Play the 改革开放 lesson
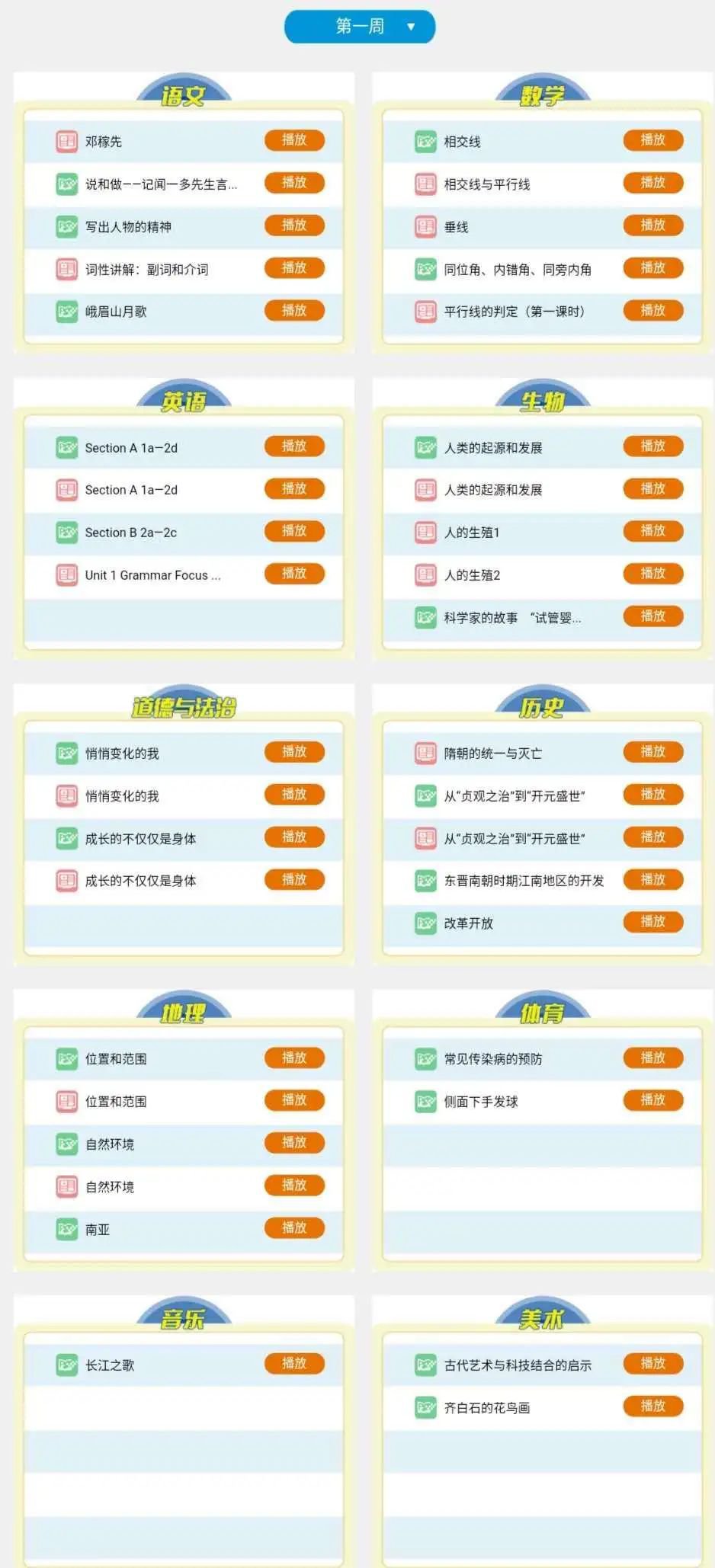The width and height of the screenshot is (715, 1568). tap(652, 922)
